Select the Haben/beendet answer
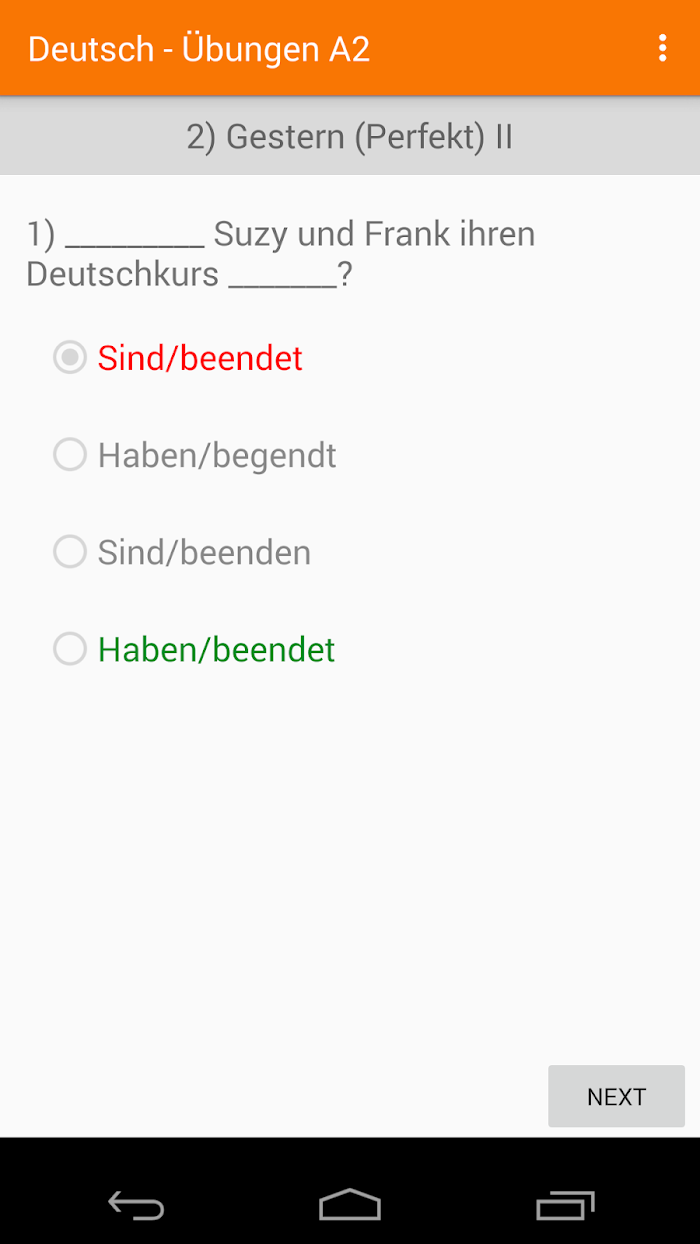The image size is (700, 1244). point(194,649)
